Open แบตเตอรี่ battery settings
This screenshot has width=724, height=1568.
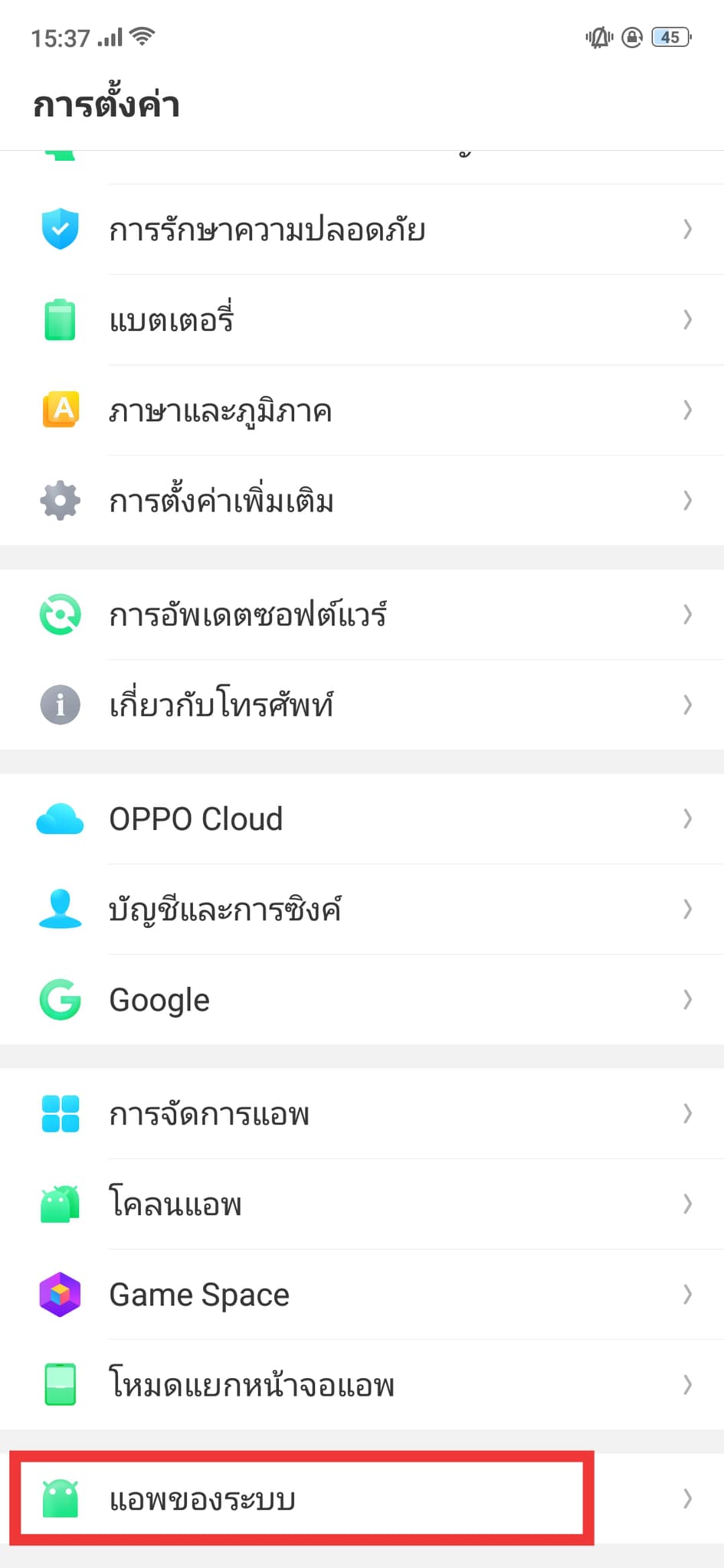pos(172,320)
